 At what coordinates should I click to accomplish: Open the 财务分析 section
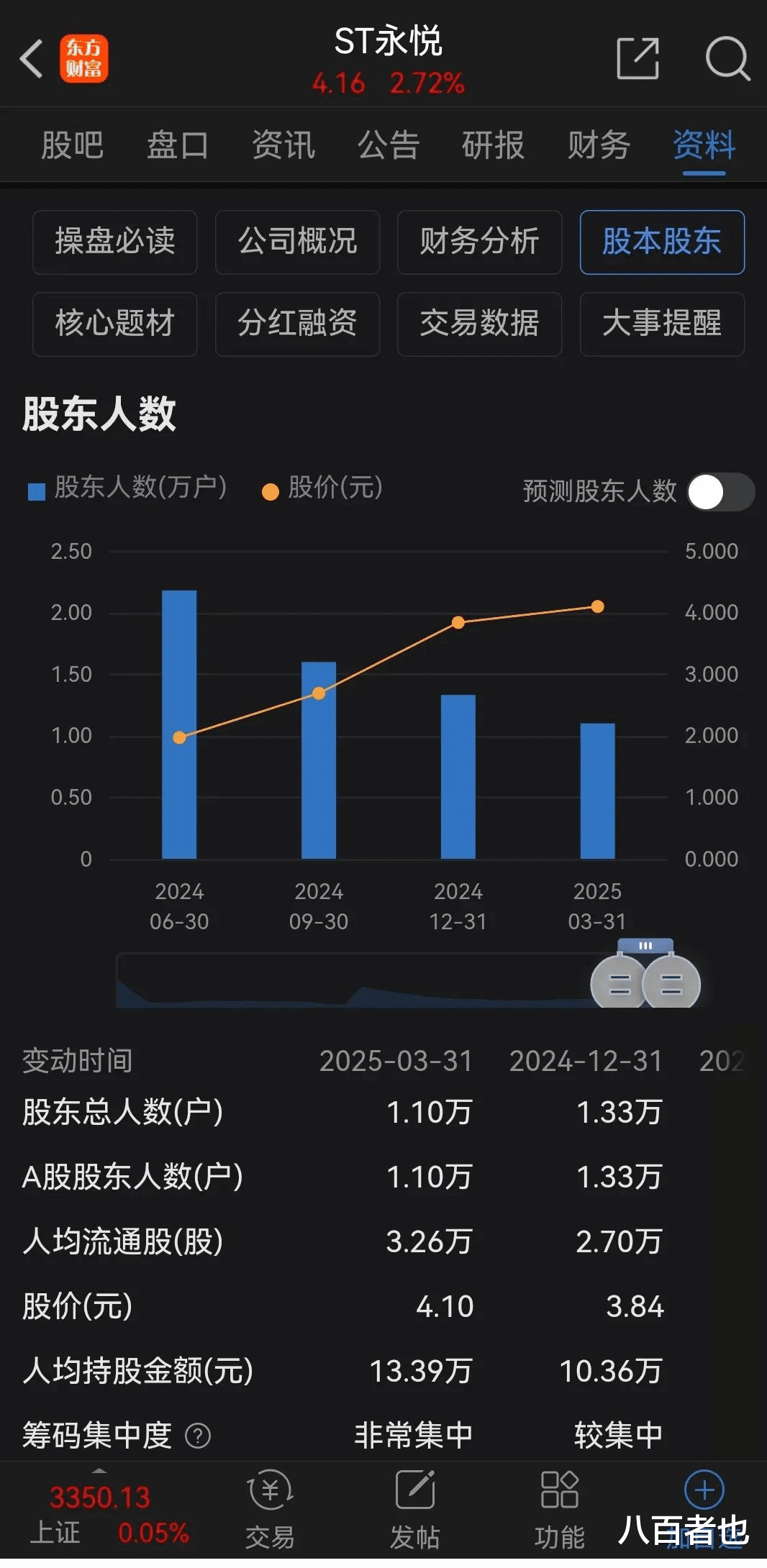479,242
